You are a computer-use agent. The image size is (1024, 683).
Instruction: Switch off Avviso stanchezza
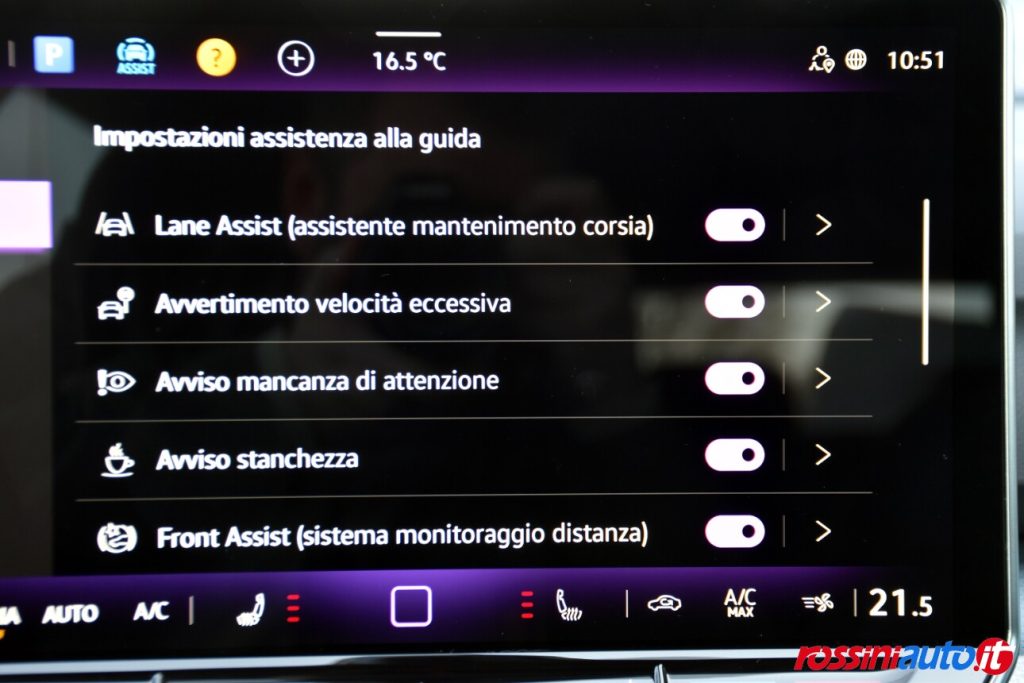734,455
